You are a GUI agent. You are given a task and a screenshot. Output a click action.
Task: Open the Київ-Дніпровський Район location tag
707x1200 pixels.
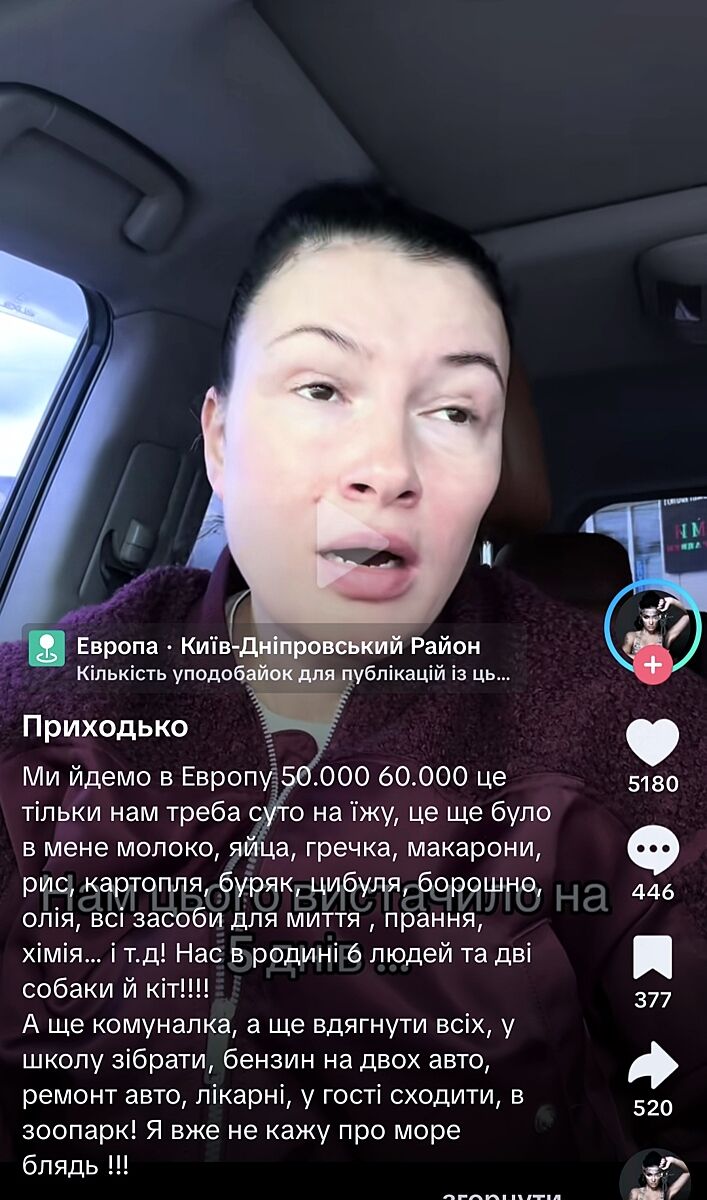click(x=268, y=647)
